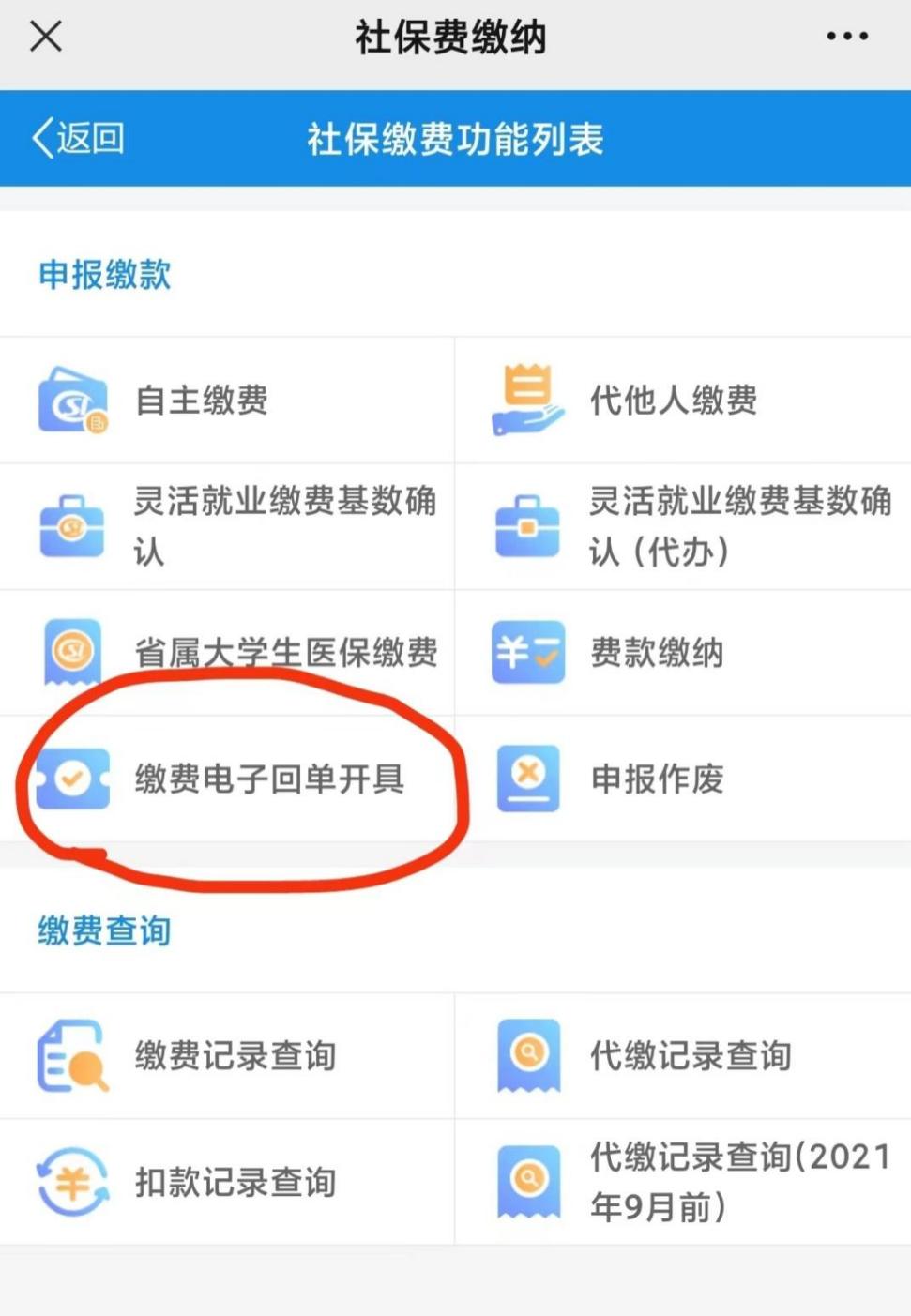Select 代他人缴费
The image size is (911, 1316).
pyautogui.click(x=682, y=401)
